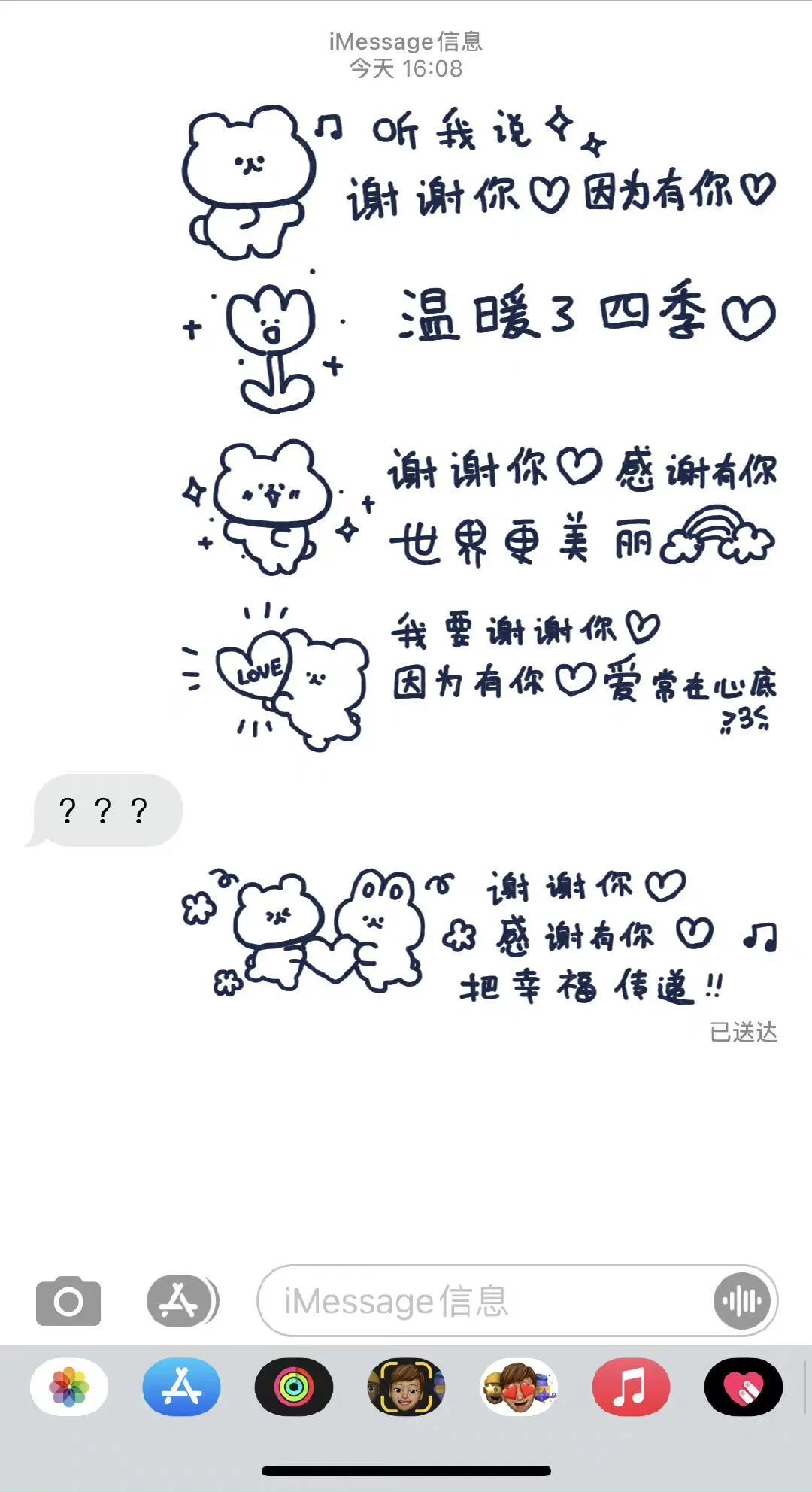Open the bear sticker saying 听我说

click(x=480, y=182)
